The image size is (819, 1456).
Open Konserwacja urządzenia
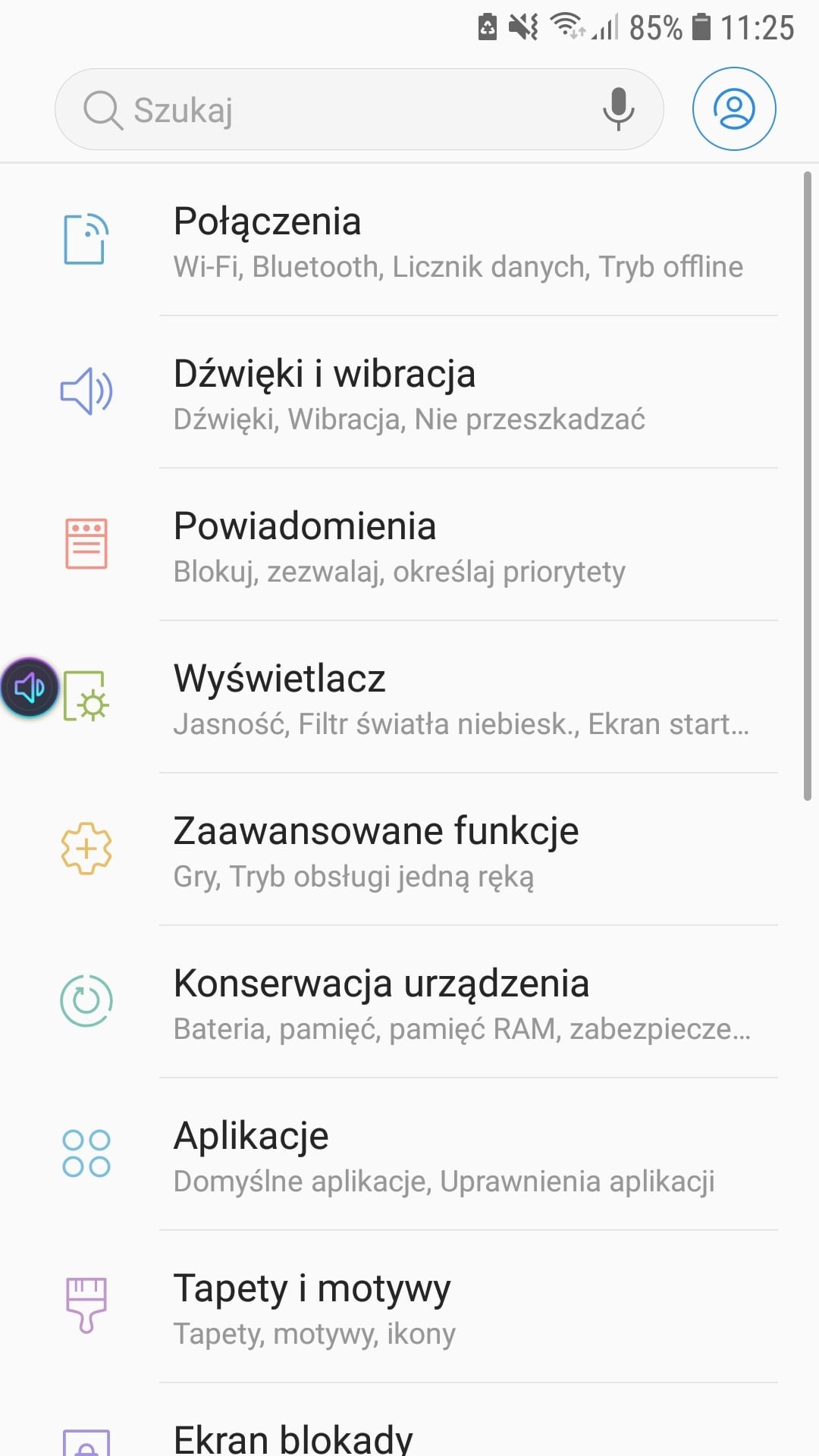click(x=409, y=1002)
